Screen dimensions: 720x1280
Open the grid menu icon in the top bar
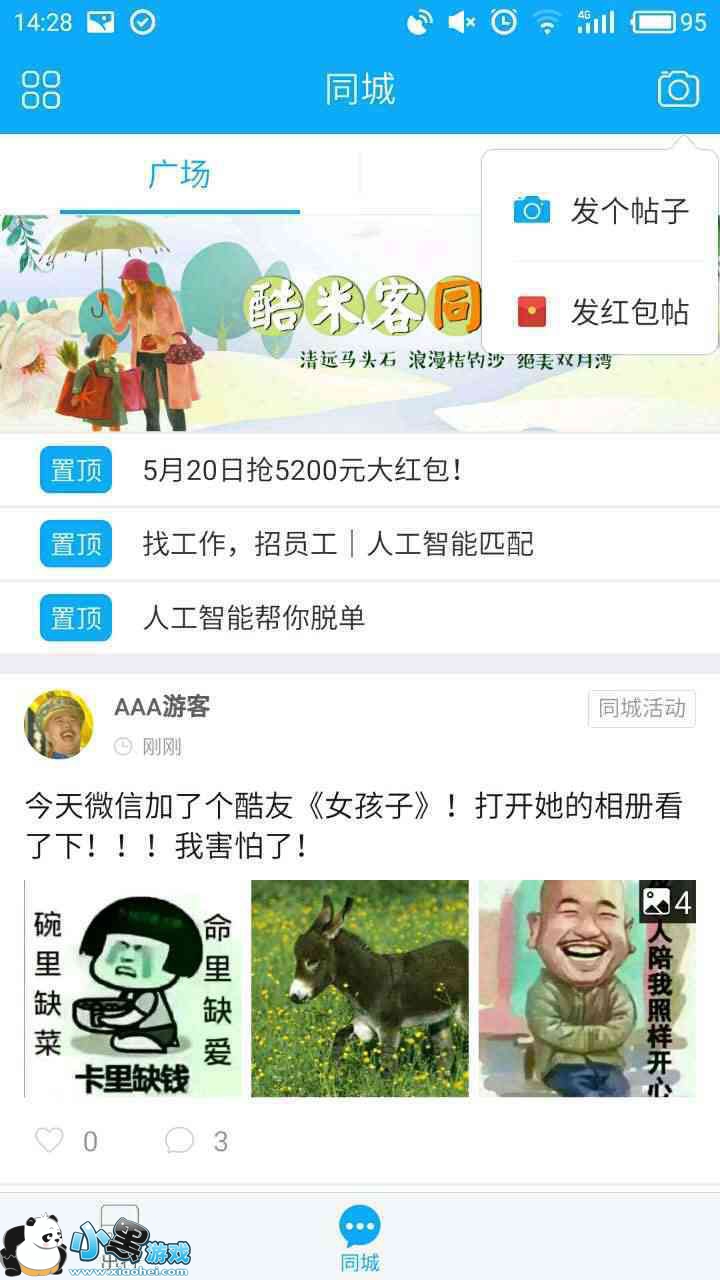point(41,90)
